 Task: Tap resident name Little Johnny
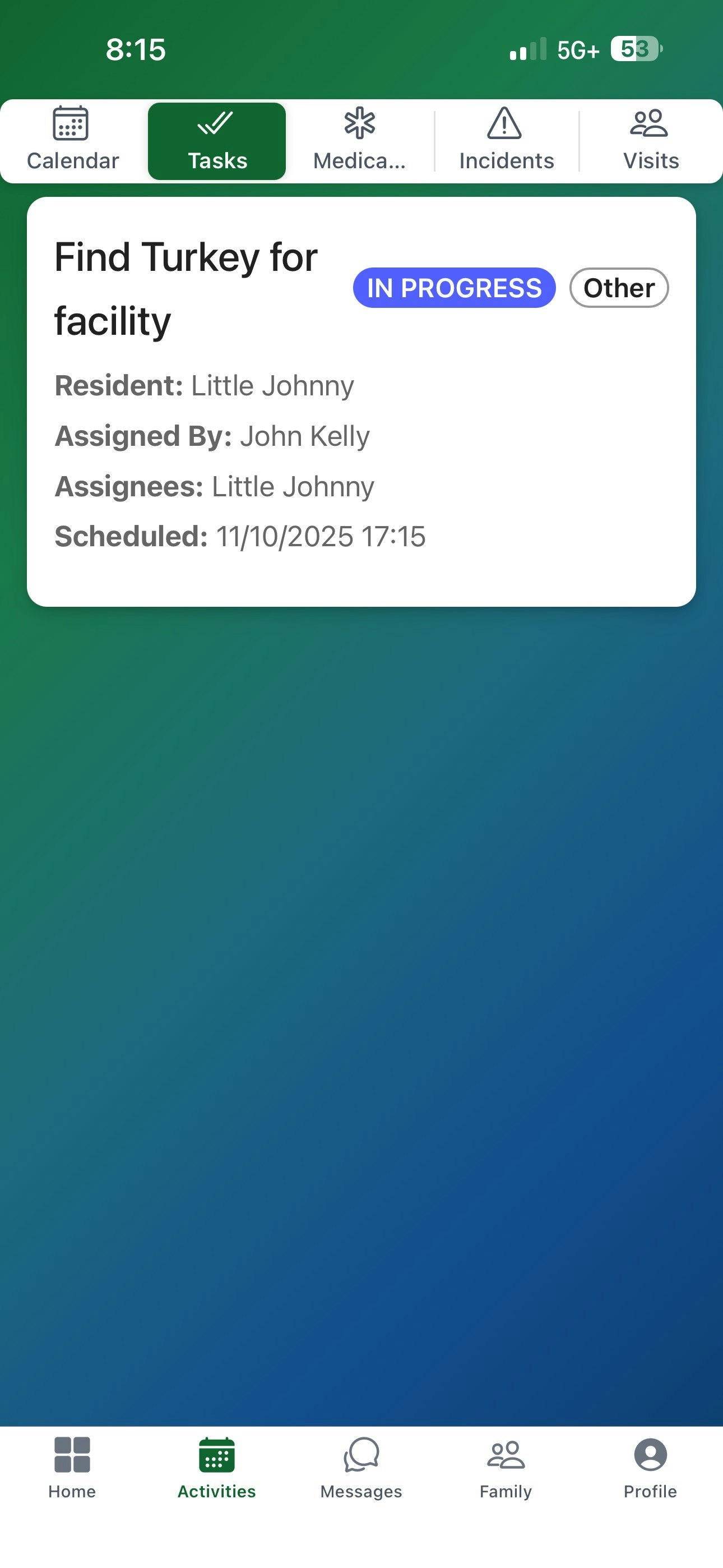coord(271,385)
